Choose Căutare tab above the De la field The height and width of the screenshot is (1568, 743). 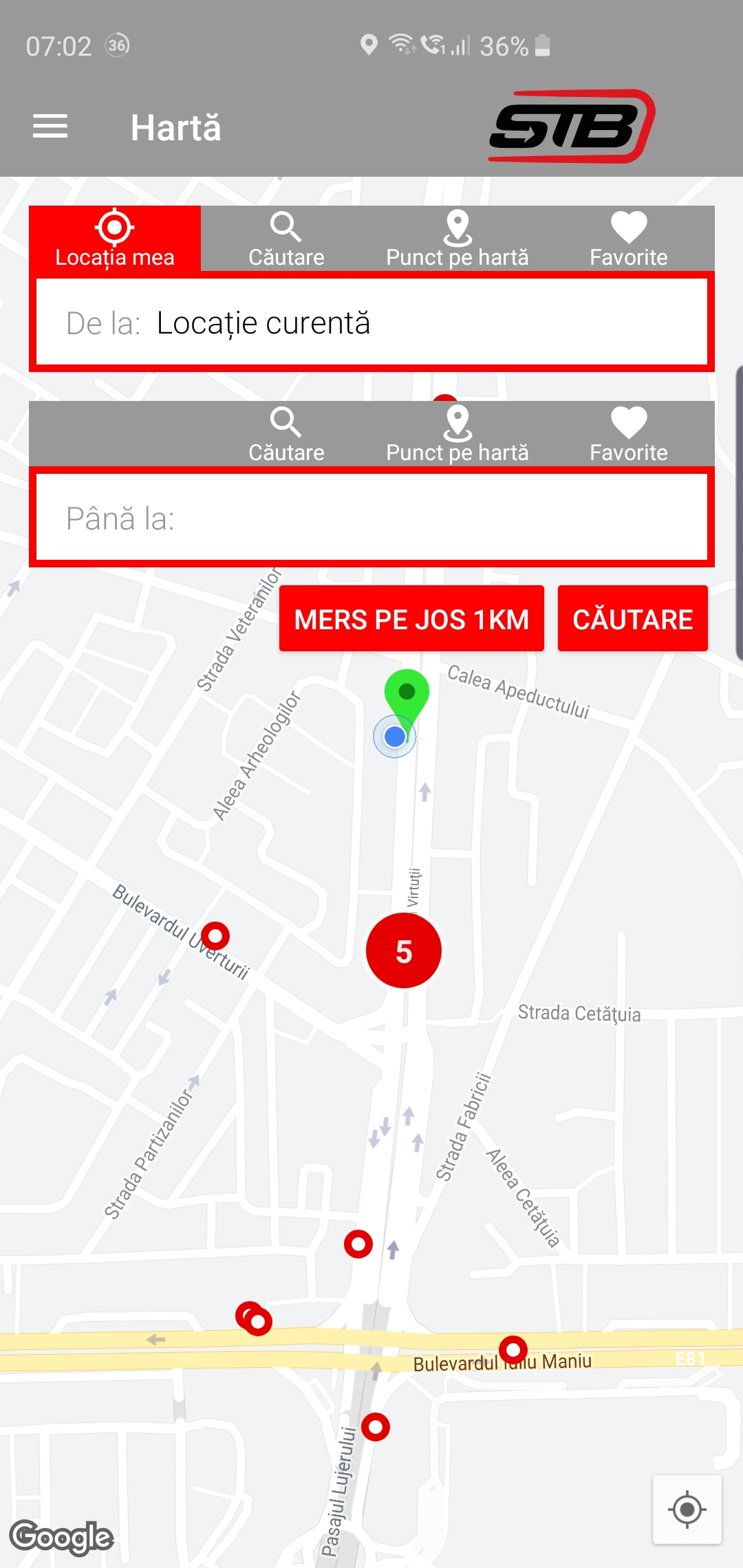coord(286,239)
